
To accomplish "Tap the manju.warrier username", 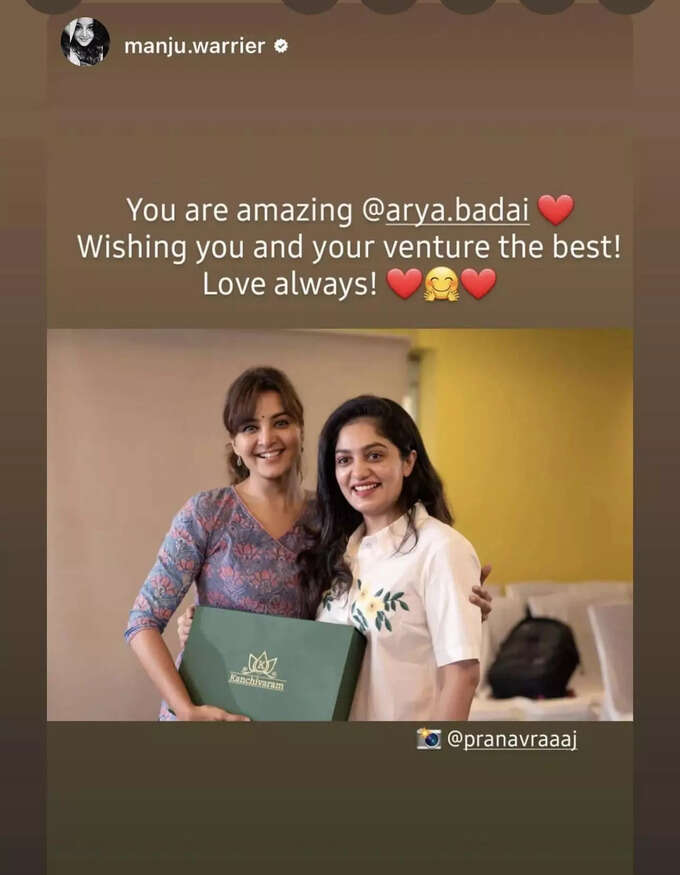I will point(194,46).
